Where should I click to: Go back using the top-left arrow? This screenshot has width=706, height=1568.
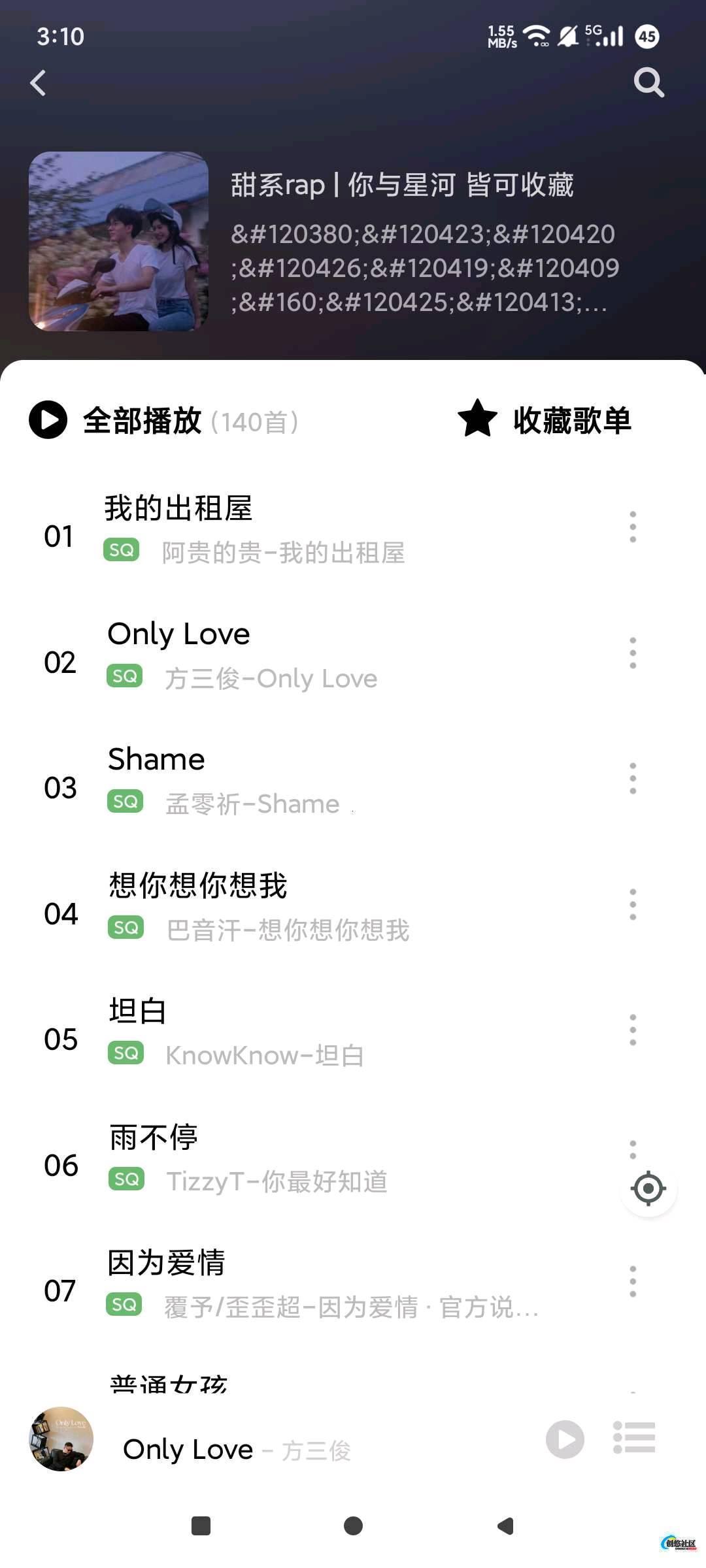[x=39, y=83]
